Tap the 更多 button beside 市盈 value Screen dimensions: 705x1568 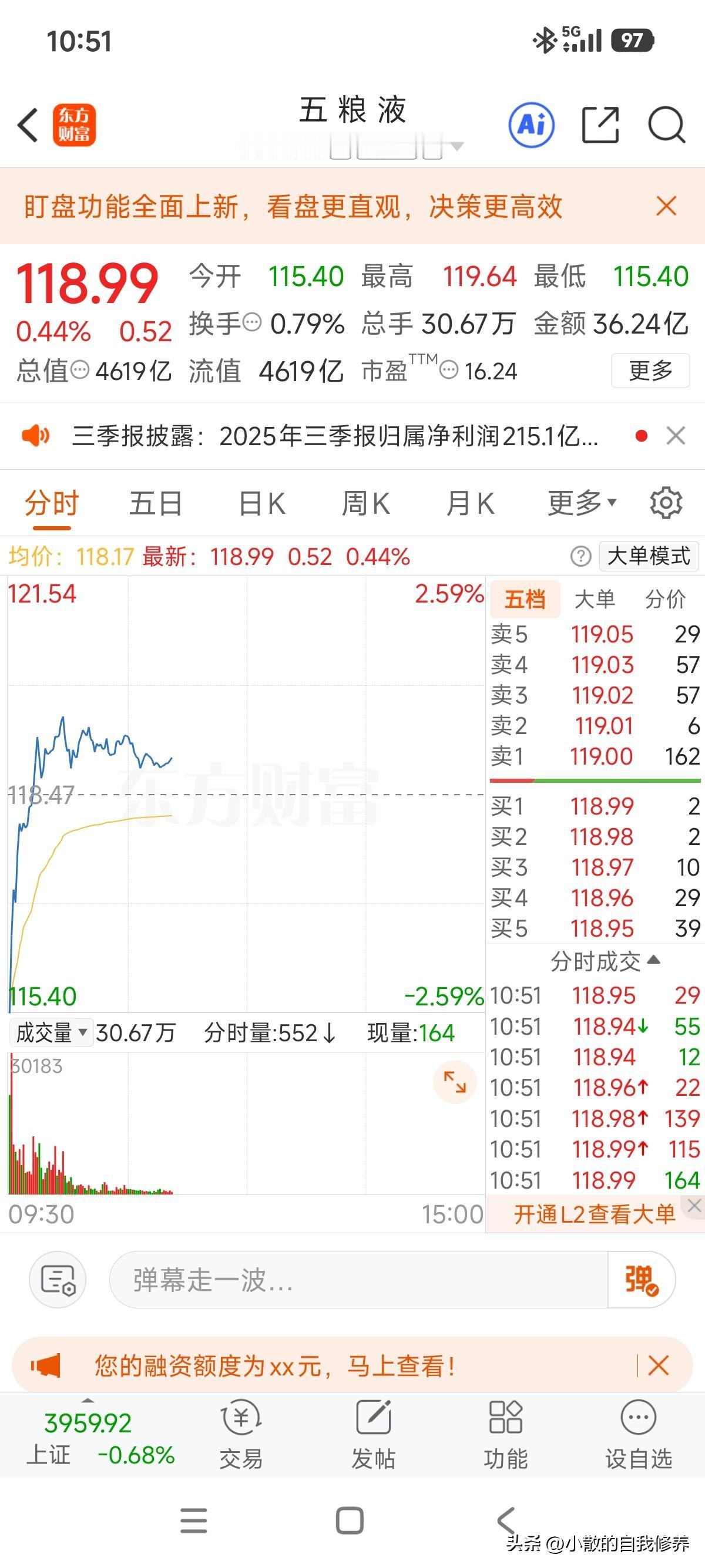point(650,371)
